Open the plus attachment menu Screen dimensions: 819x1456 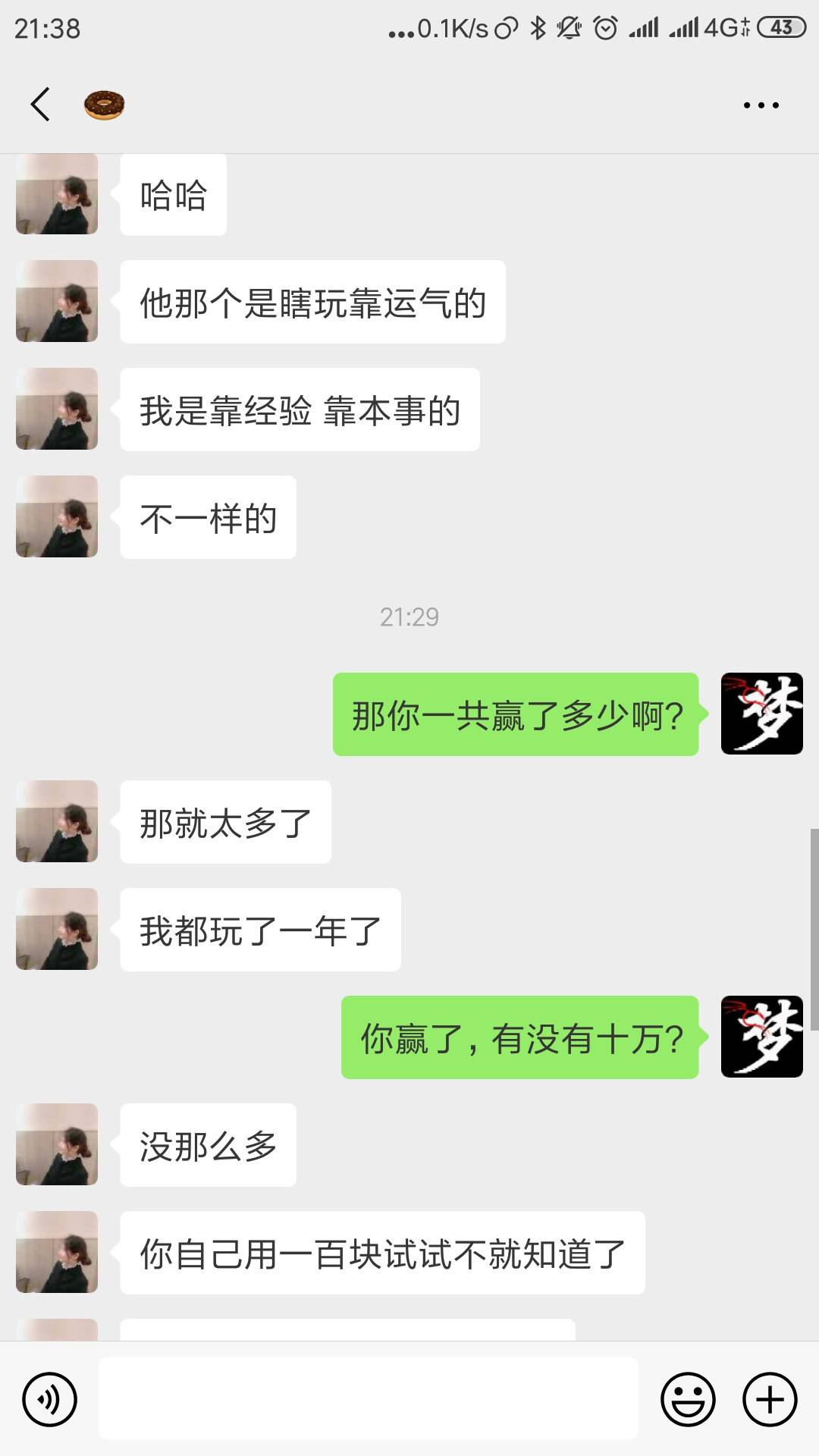pyautogui.click(x=770, y=1399)
